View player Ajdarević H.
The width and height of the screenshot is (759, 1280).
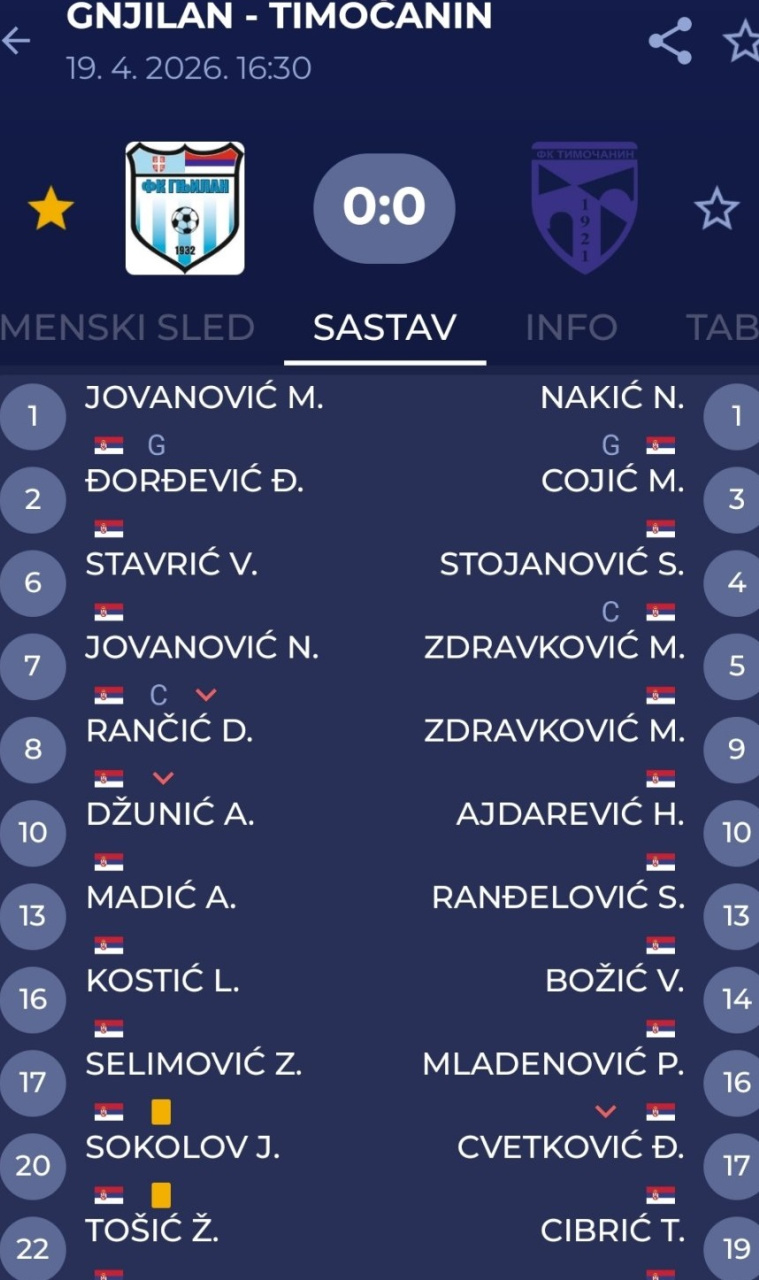click(x=570, y=815)
